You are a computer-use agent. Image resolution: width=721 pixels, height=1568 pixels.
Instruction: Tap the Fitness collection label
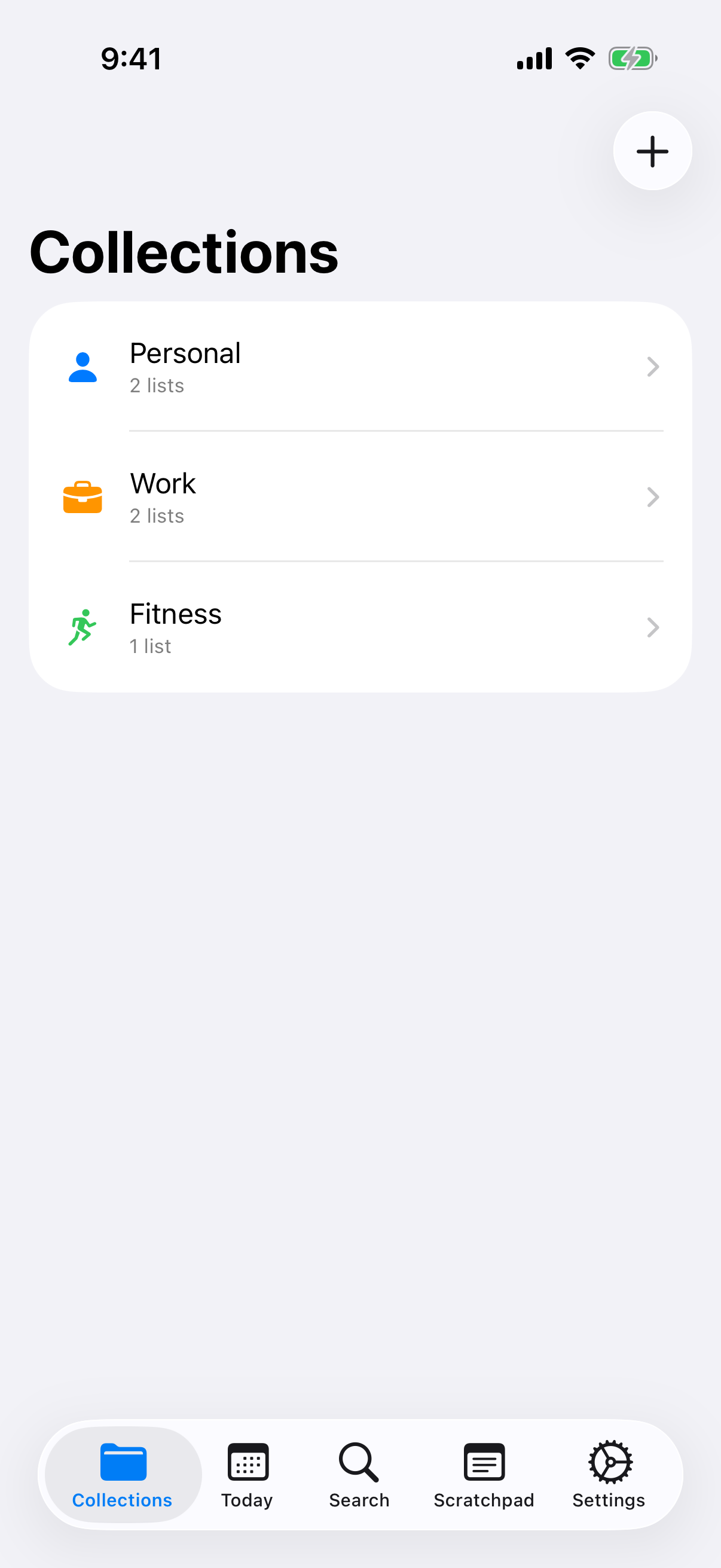(x=175, y=614)
